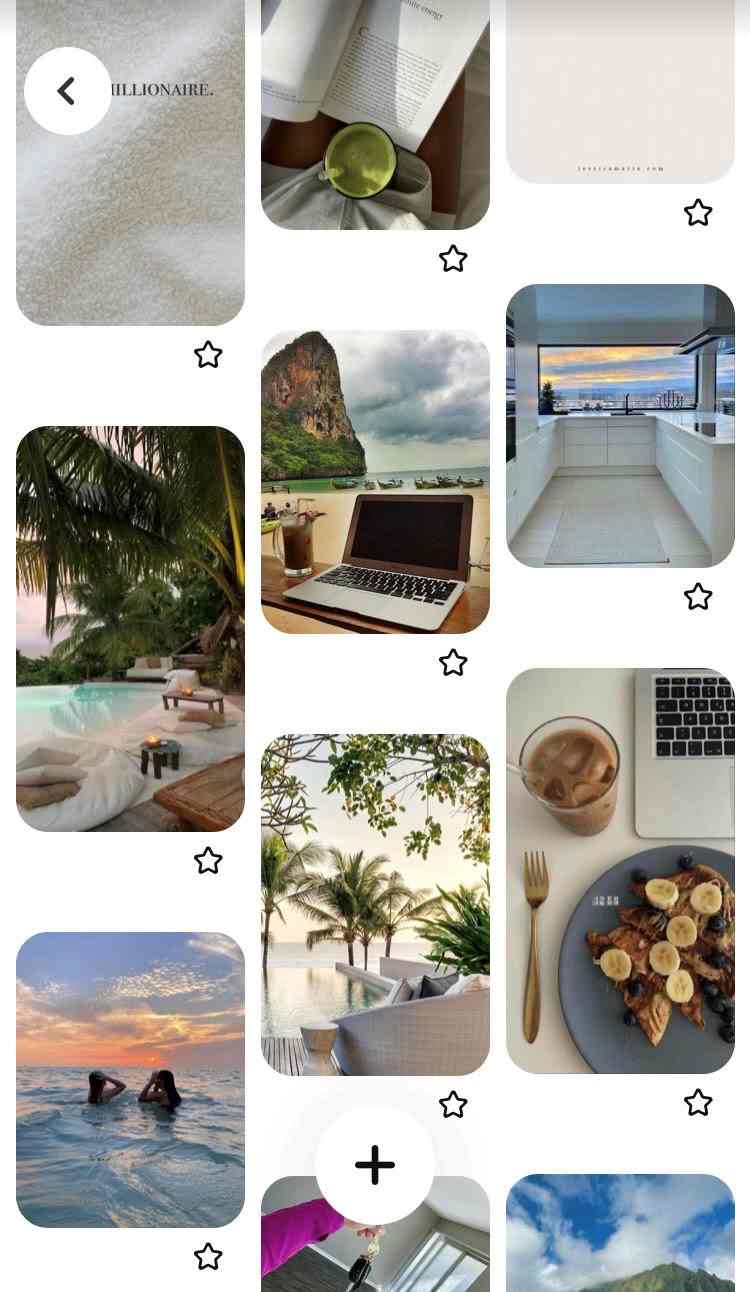Go back using the arrow button
750x1292 pixels.
pyautogui.click(x=67, y=91)
